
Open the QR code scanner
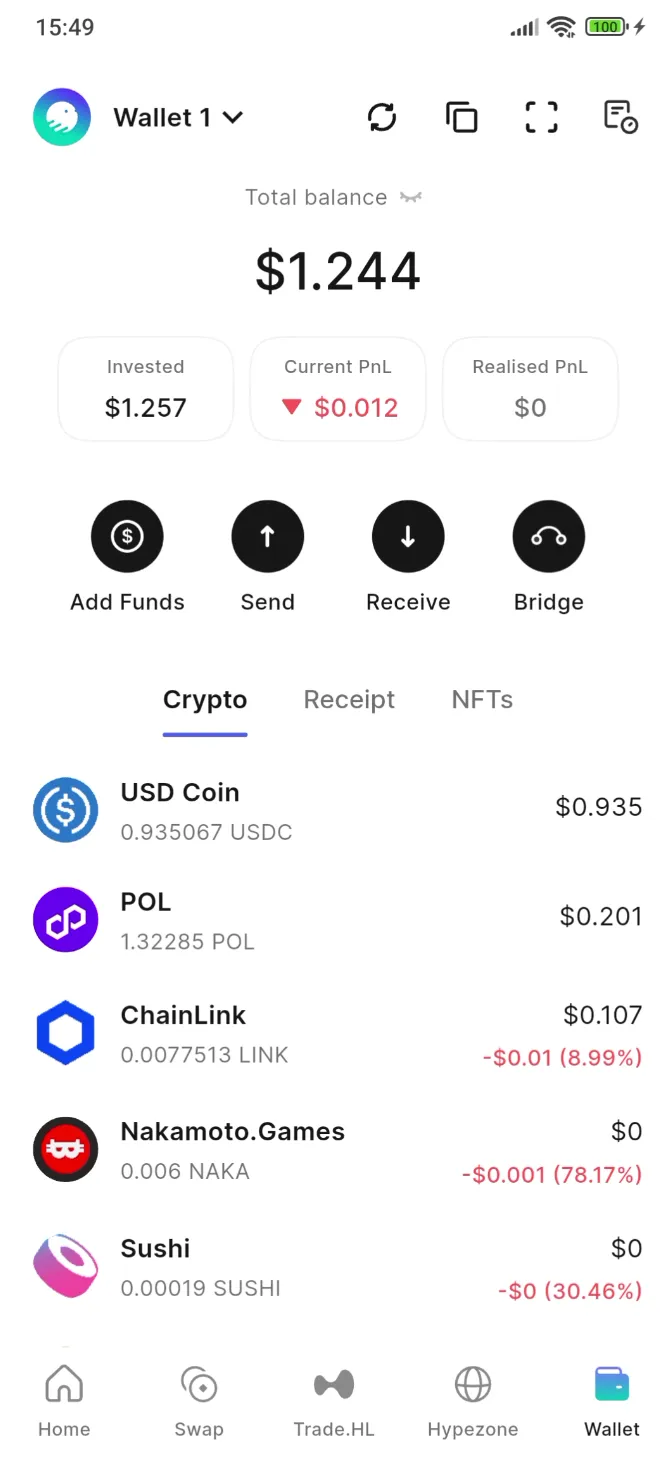pos(541,117)
